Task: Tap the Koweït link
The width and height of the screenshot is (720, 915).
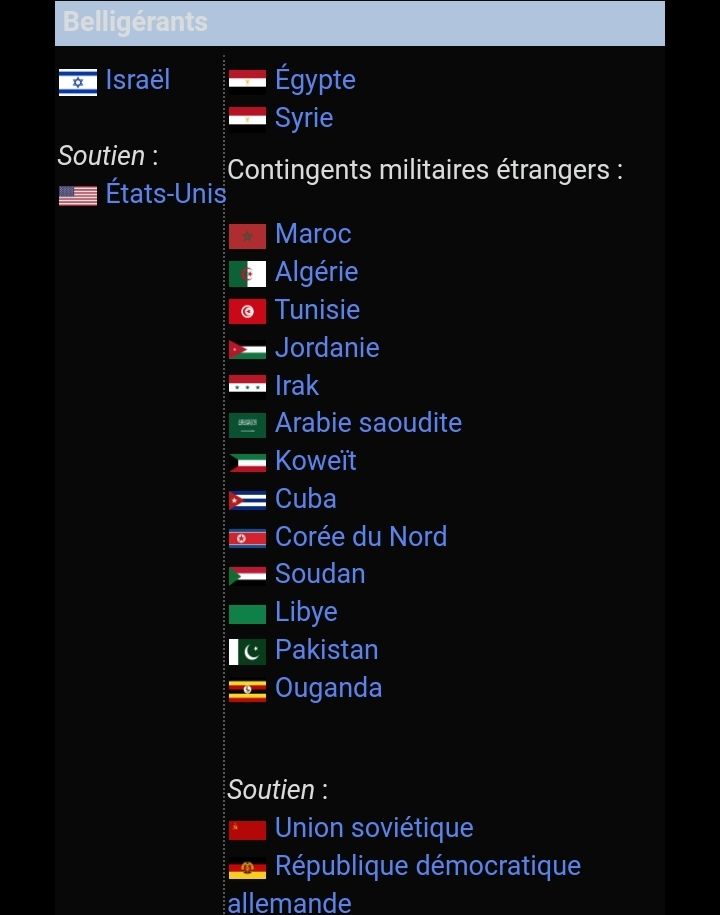Action: (x=315, y=461)
